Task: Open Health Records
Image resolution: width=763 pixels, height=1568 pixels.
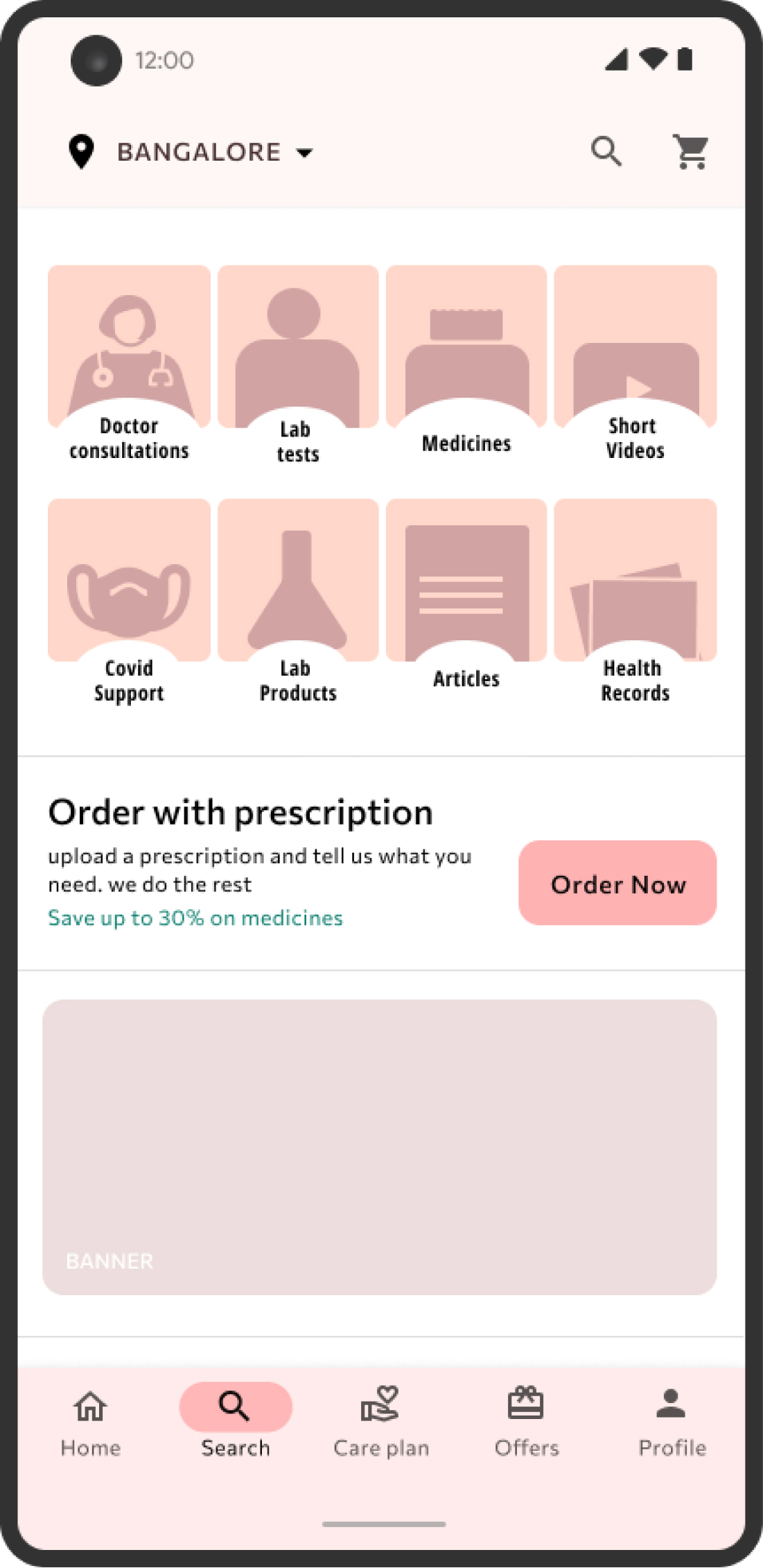Action: [x=635, y=601]
